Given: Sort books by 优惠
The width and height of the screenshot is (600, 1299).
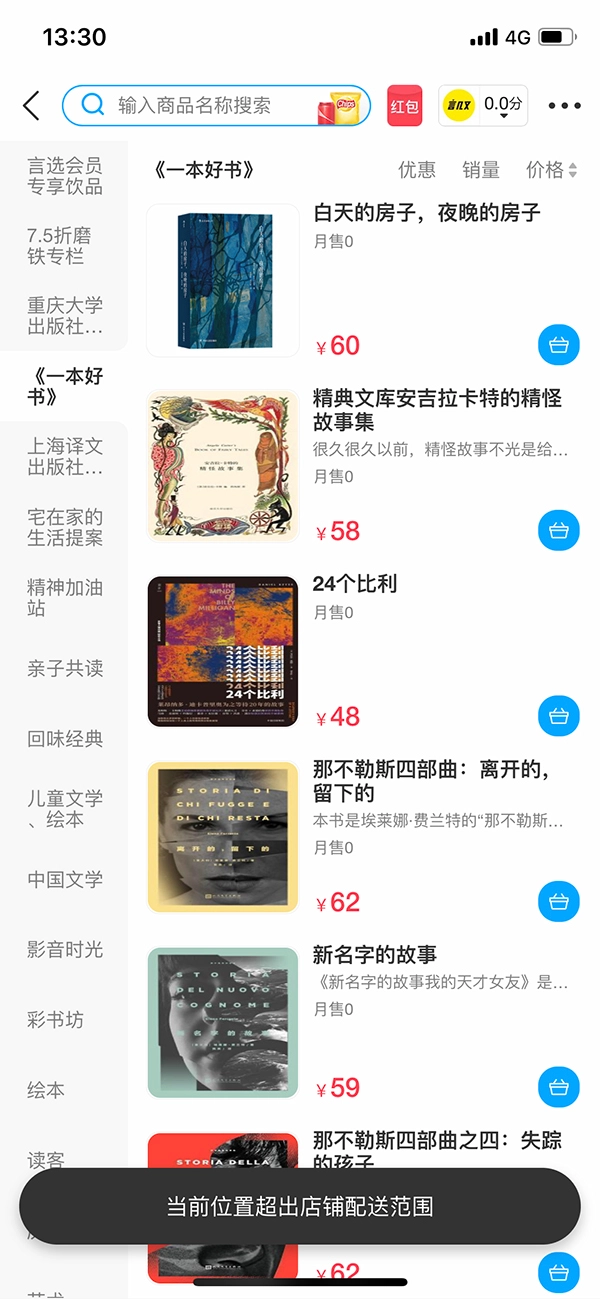Looking at the screenshot, I should (x=417, y=170).
